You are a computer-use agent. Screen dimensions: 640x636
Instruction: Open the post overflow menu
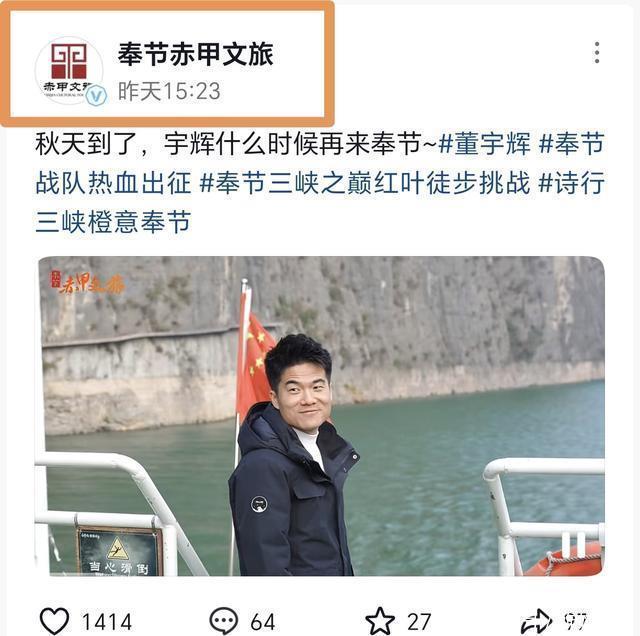[596, 53]
